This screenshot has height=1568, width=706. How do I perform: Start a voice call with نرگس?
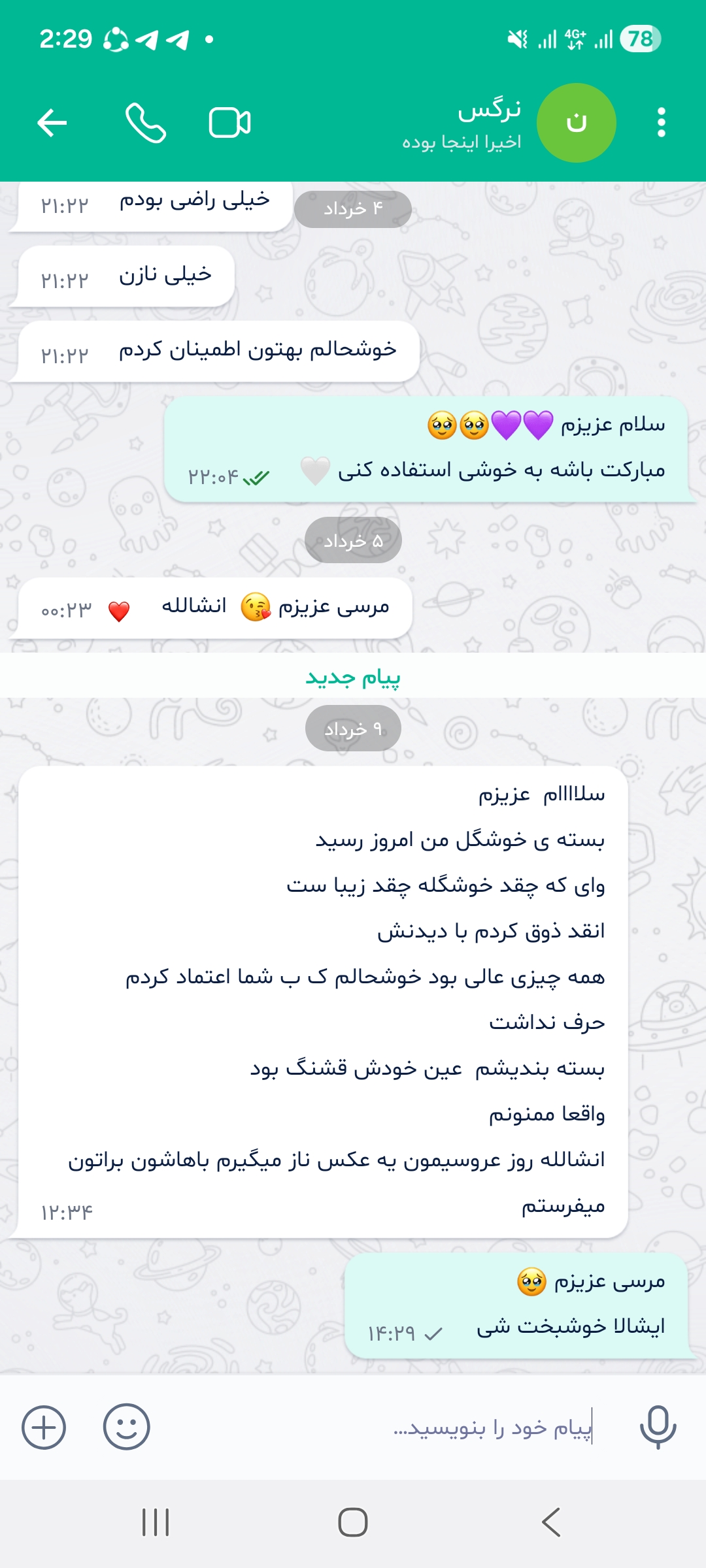coord(145,123)
